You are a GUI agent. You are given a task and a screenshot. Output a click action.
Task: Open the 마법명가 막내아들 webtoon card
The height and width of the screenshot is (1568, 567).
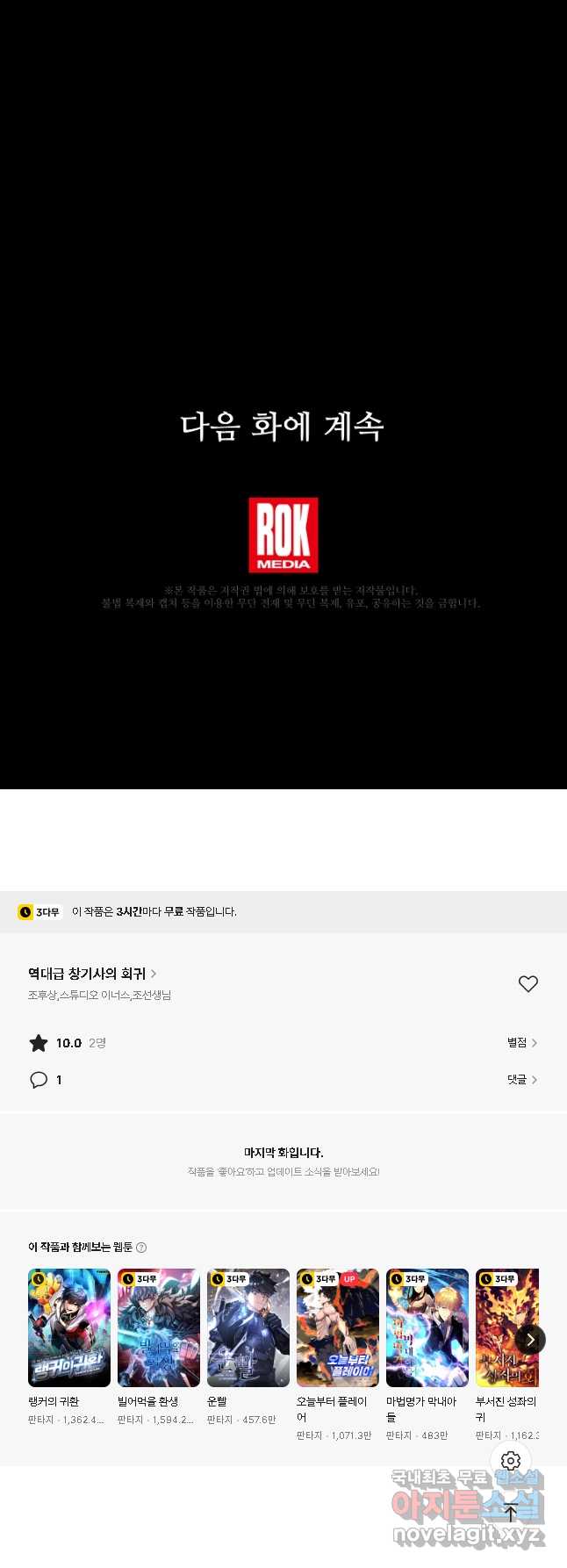coord(427,1327)
